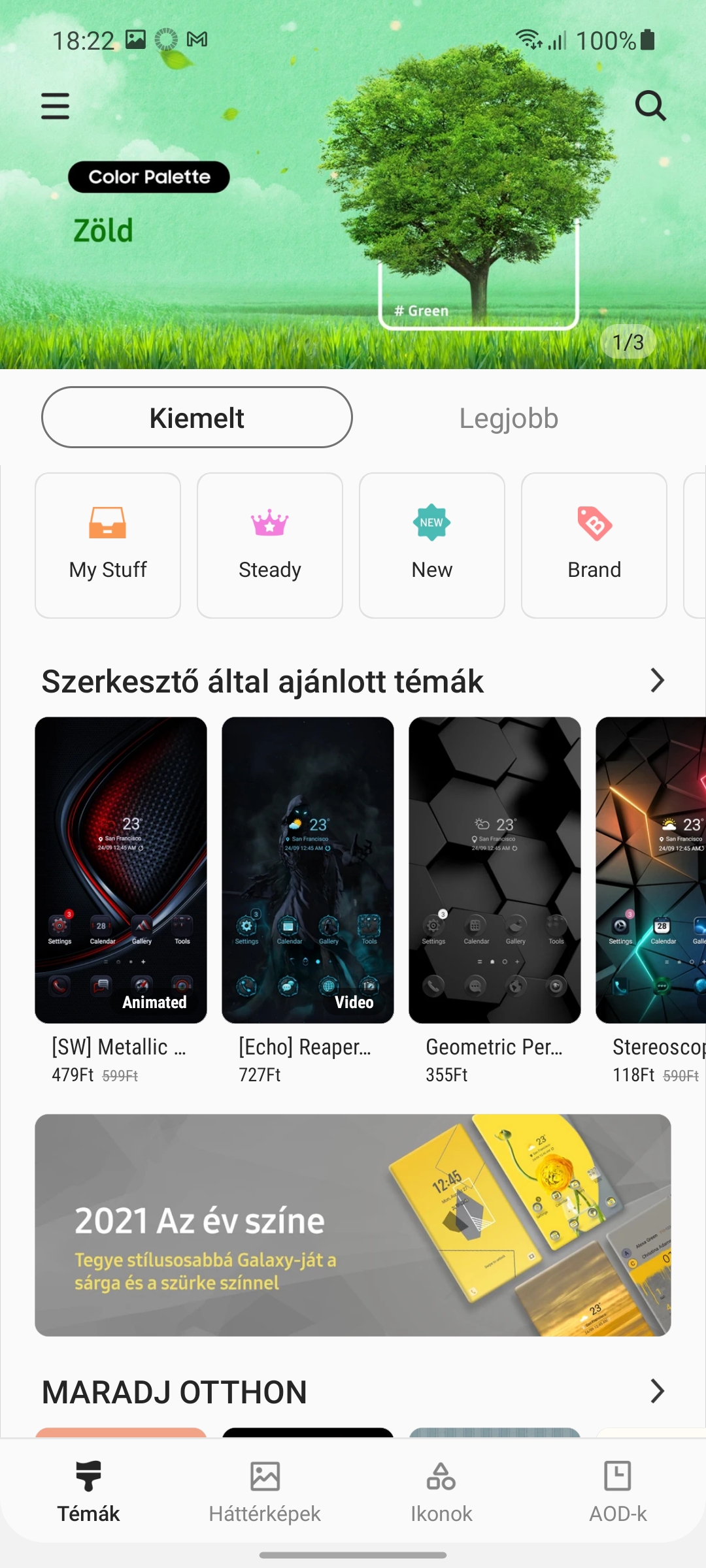Open the hamburger drawer menu
Screen dimensions: 706x1568
(55, 106)
